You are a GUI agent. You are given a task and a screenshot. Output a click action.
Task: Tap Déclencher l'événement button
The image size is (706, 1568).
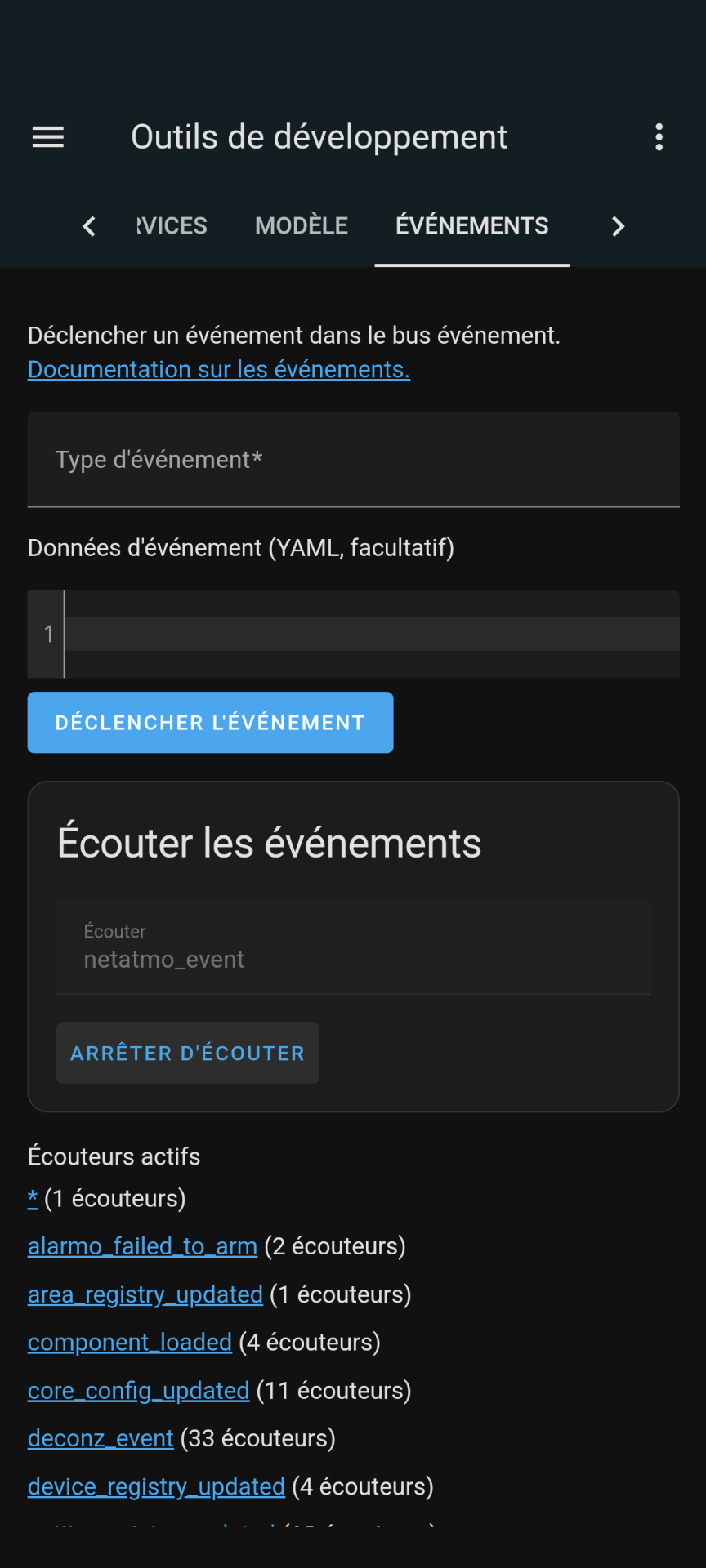click(x=210, y=723)
